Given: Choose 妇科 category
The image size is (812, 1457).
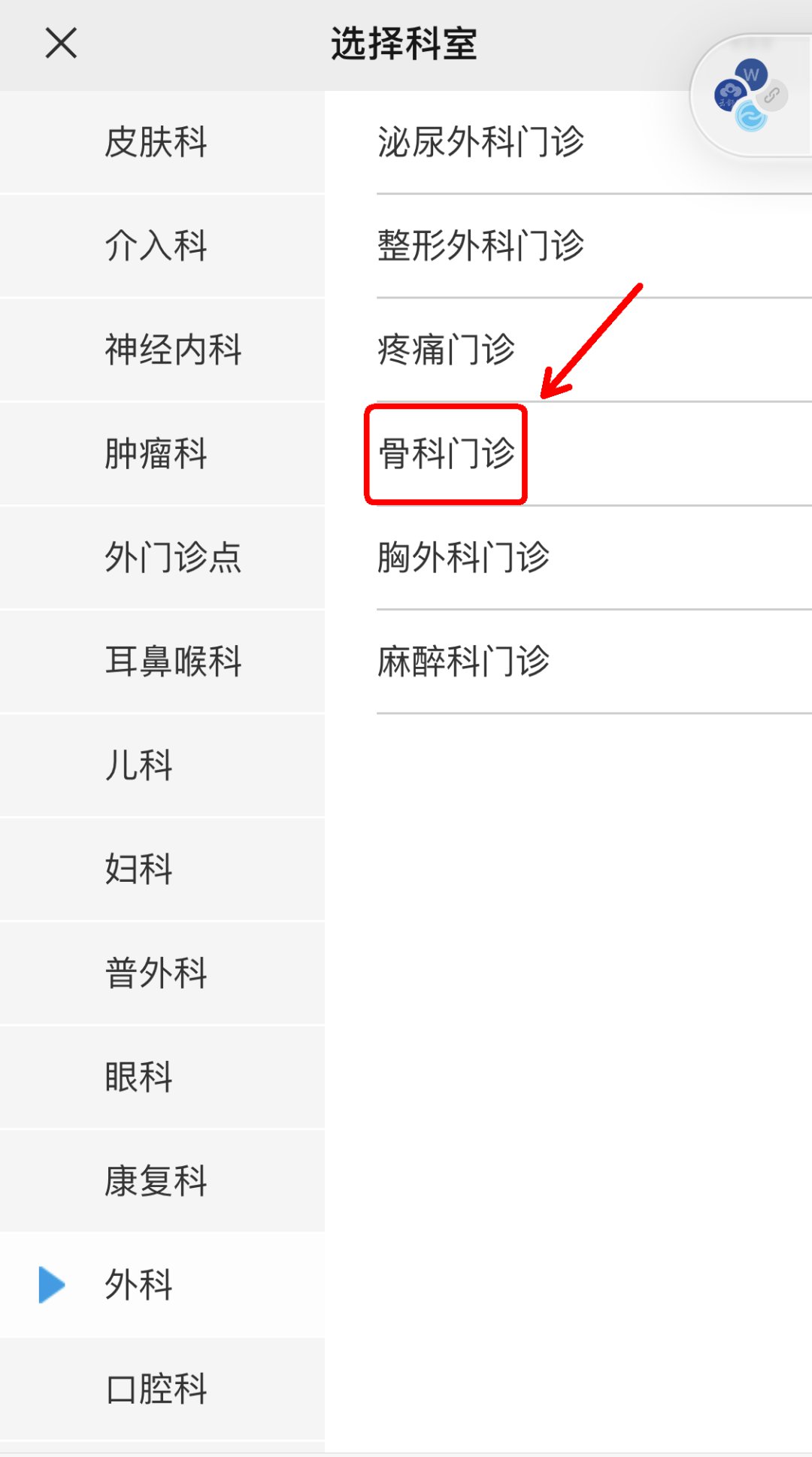Looking at the screenshot, I should click(139, 868).
